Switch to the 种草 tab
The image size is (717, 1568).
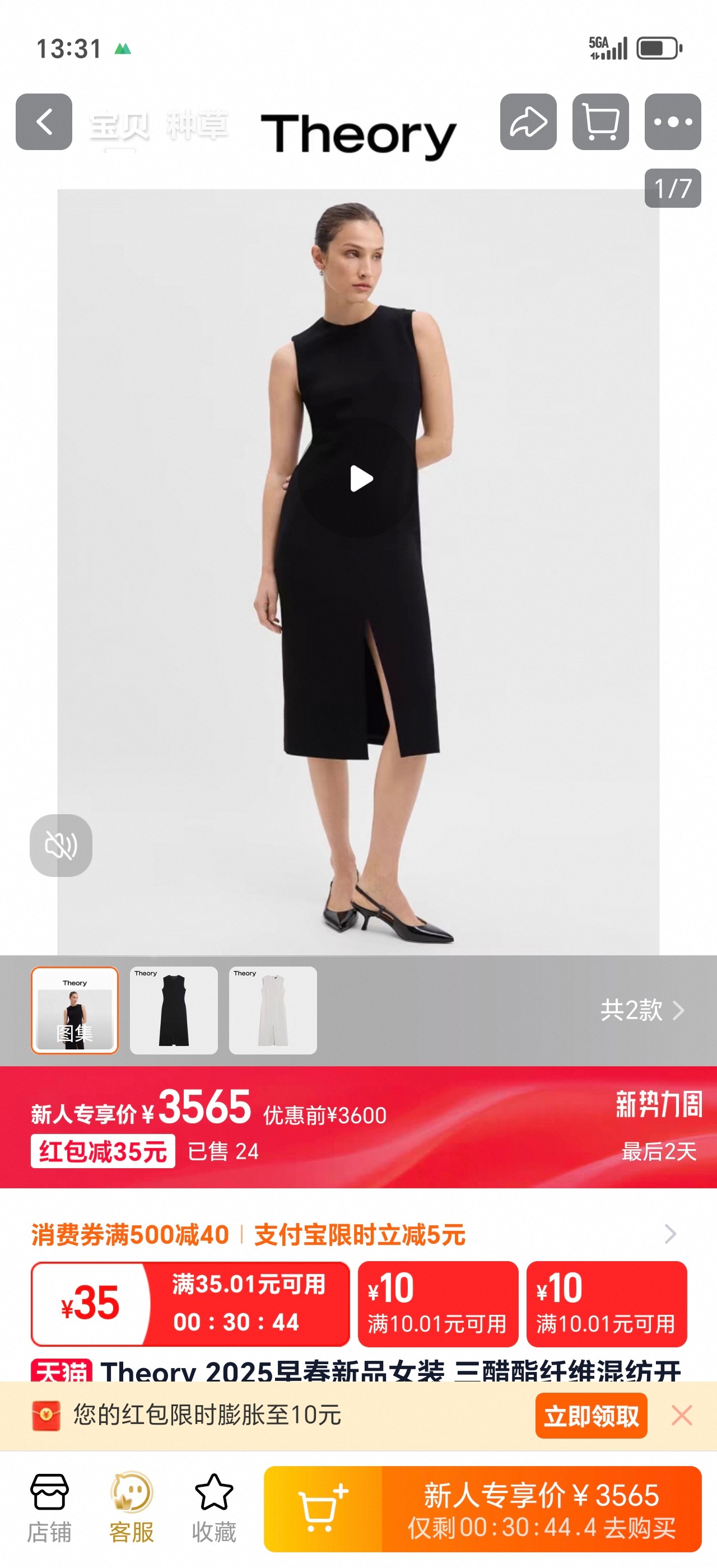197,125
